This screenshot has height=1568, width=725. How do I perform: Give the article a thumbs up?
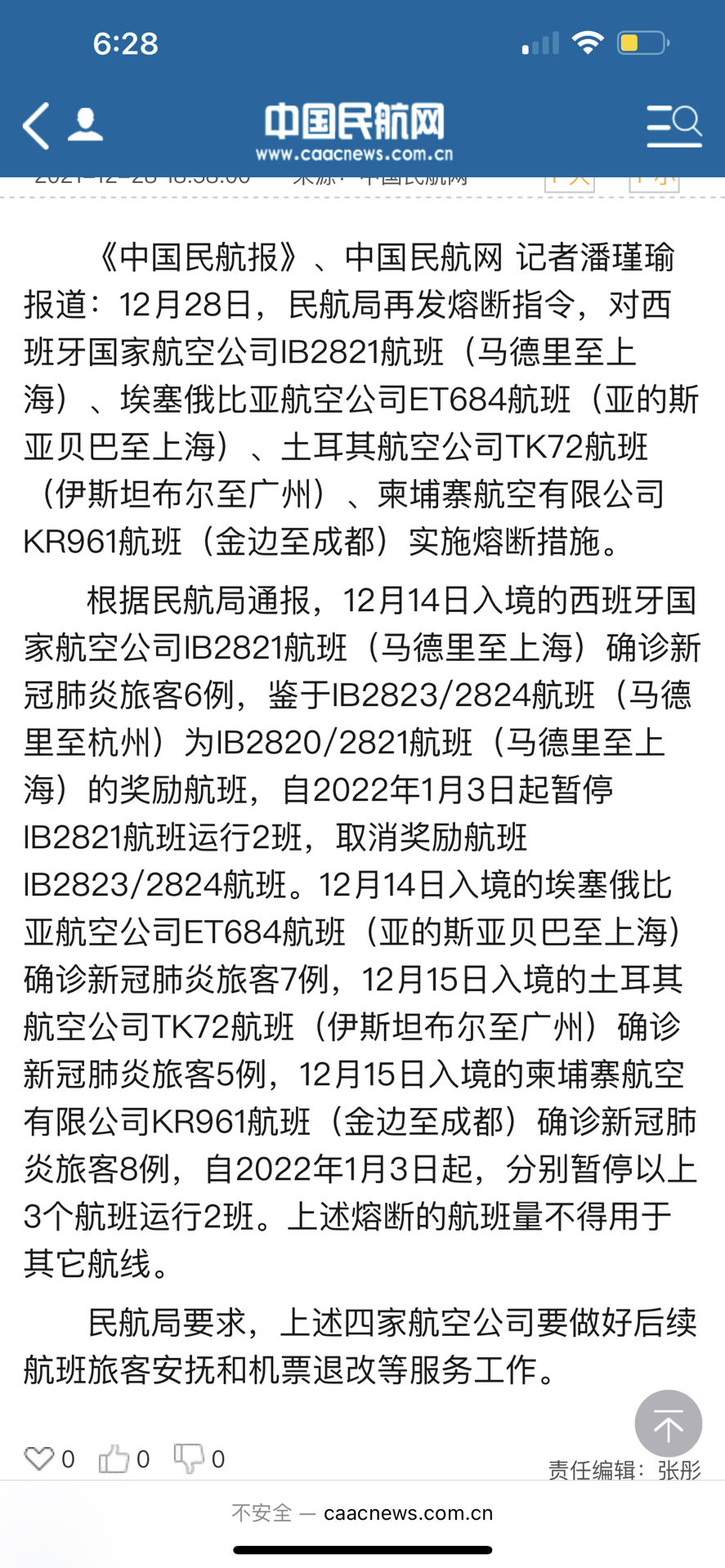[x=114, y=1458]
